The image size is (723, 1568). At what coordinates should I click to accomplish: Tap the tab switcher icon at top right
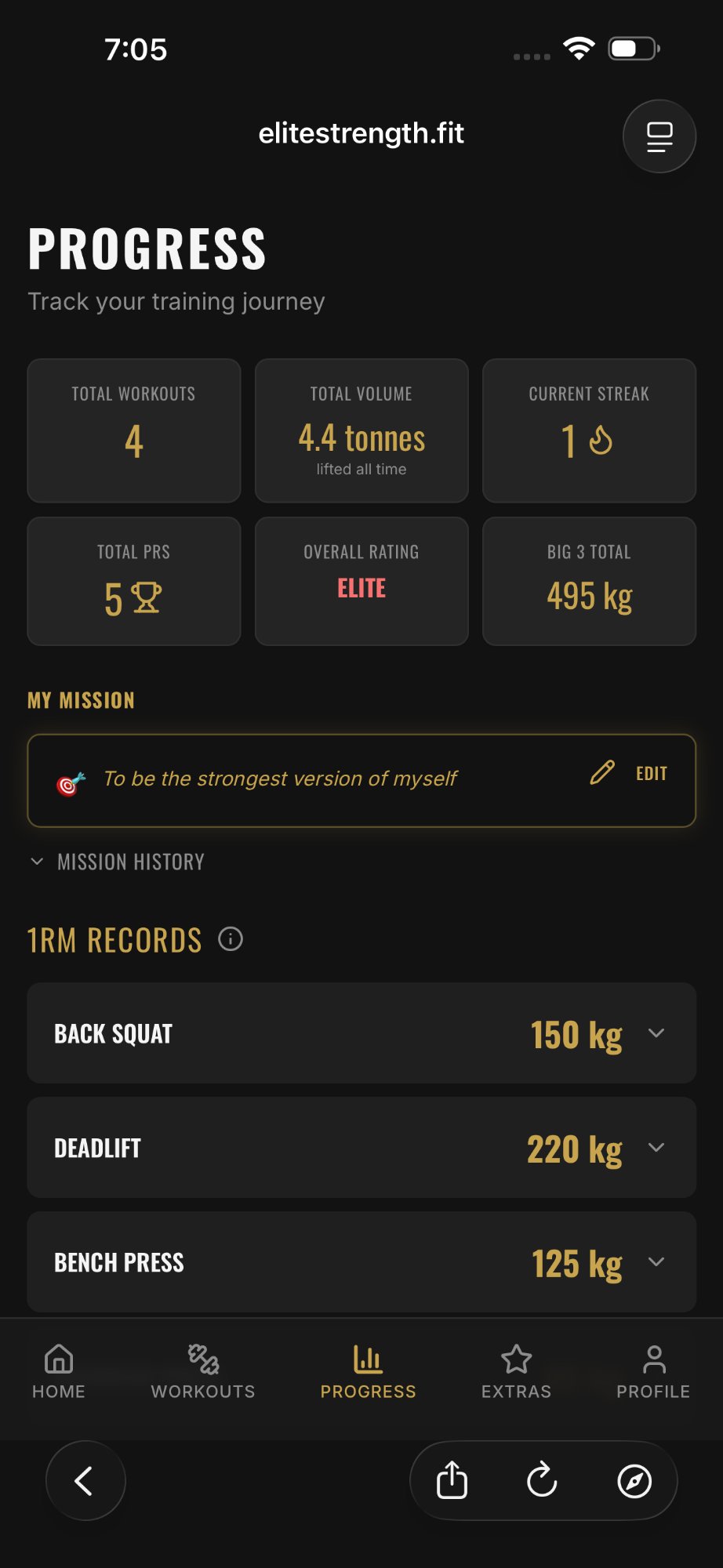coord(659,136)
